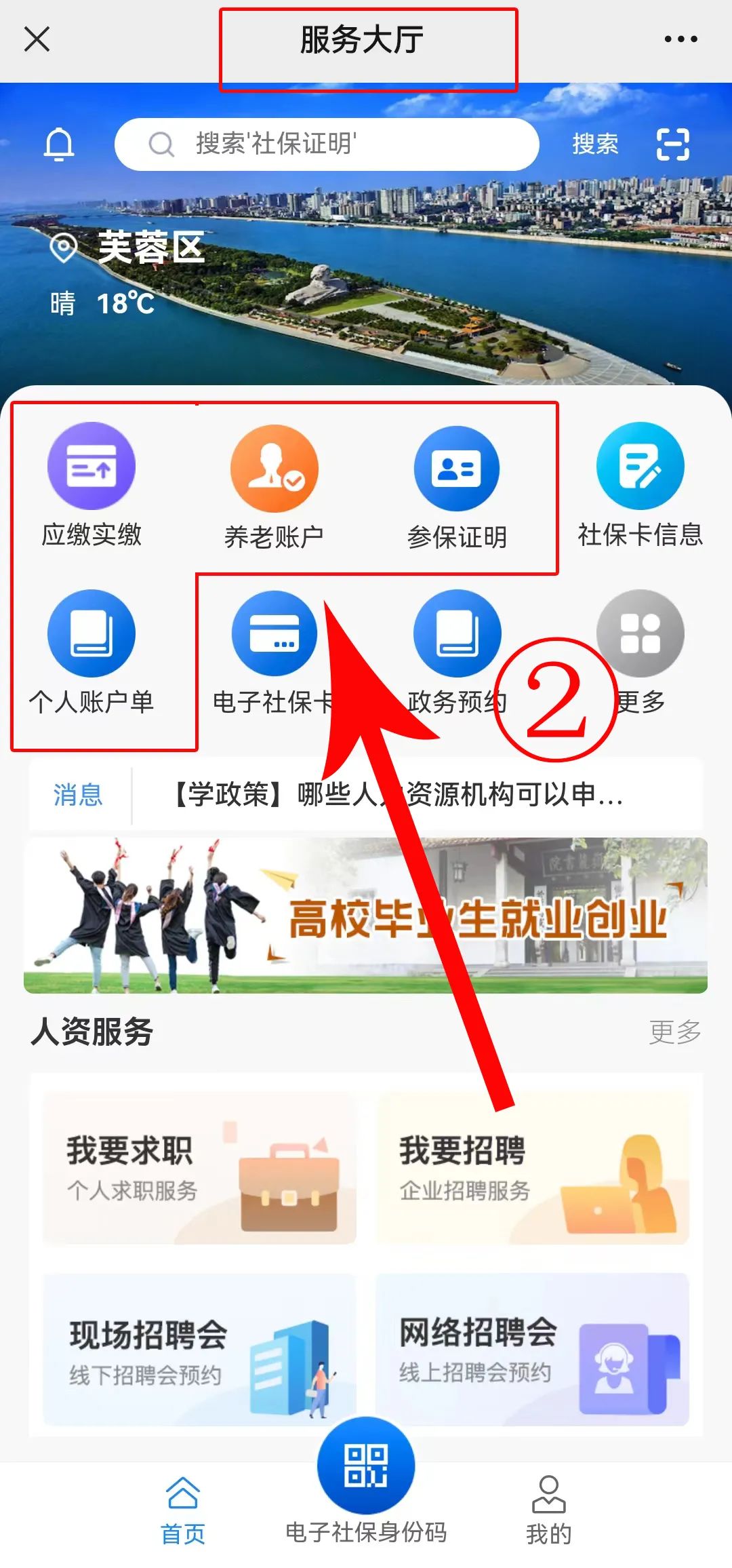Open the three-dot overflow menu
Screen dimensions: 732x1568
point(680,39)
